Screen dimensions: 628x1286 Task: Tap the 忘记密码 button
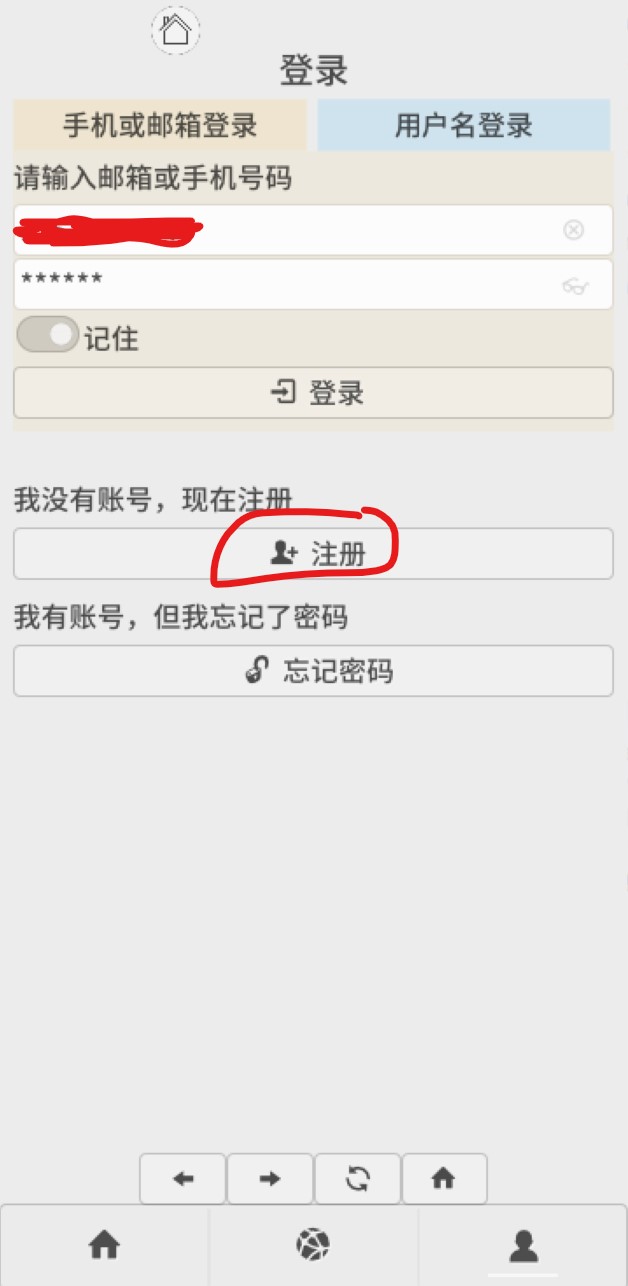313,671
